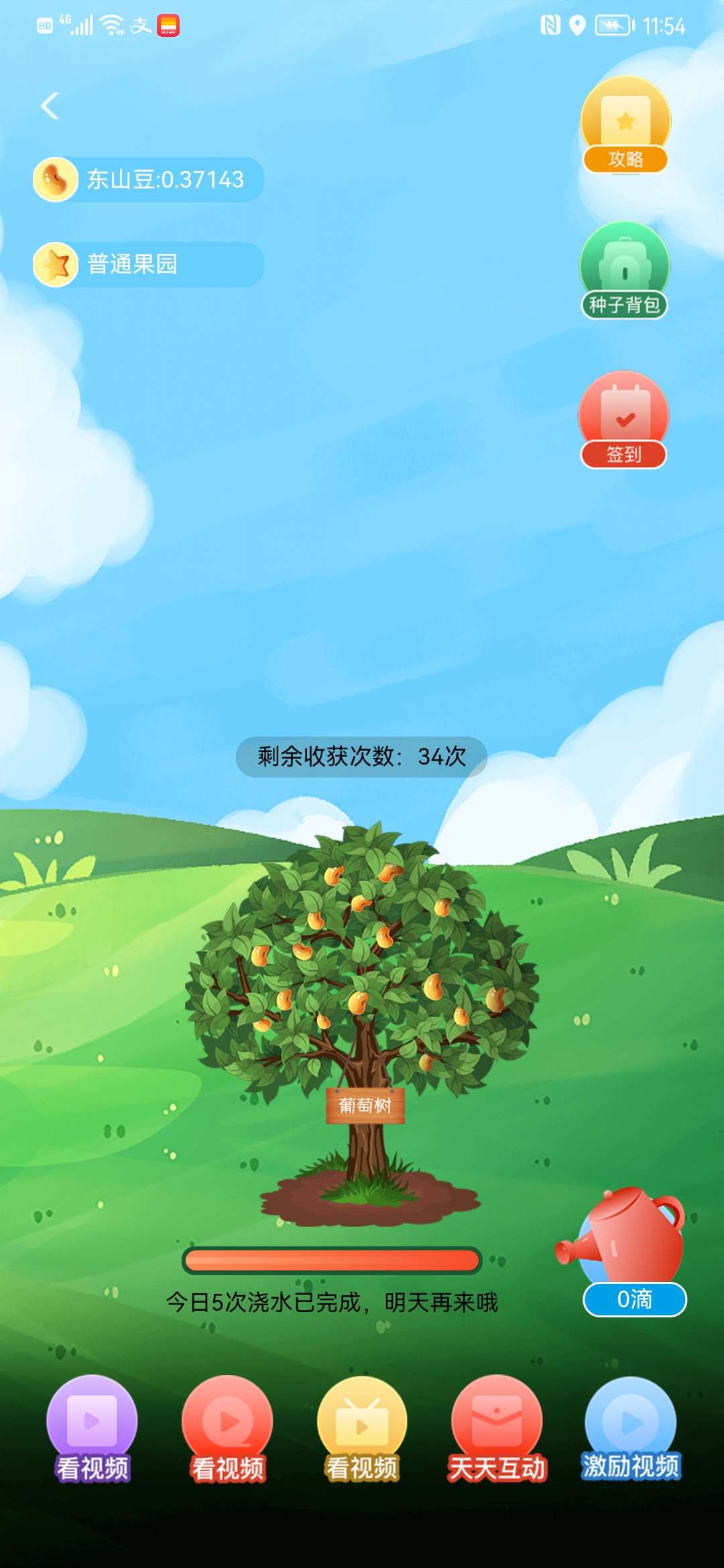
Task: Tap the 签到 daily check-in button
Action: (623, 420)
